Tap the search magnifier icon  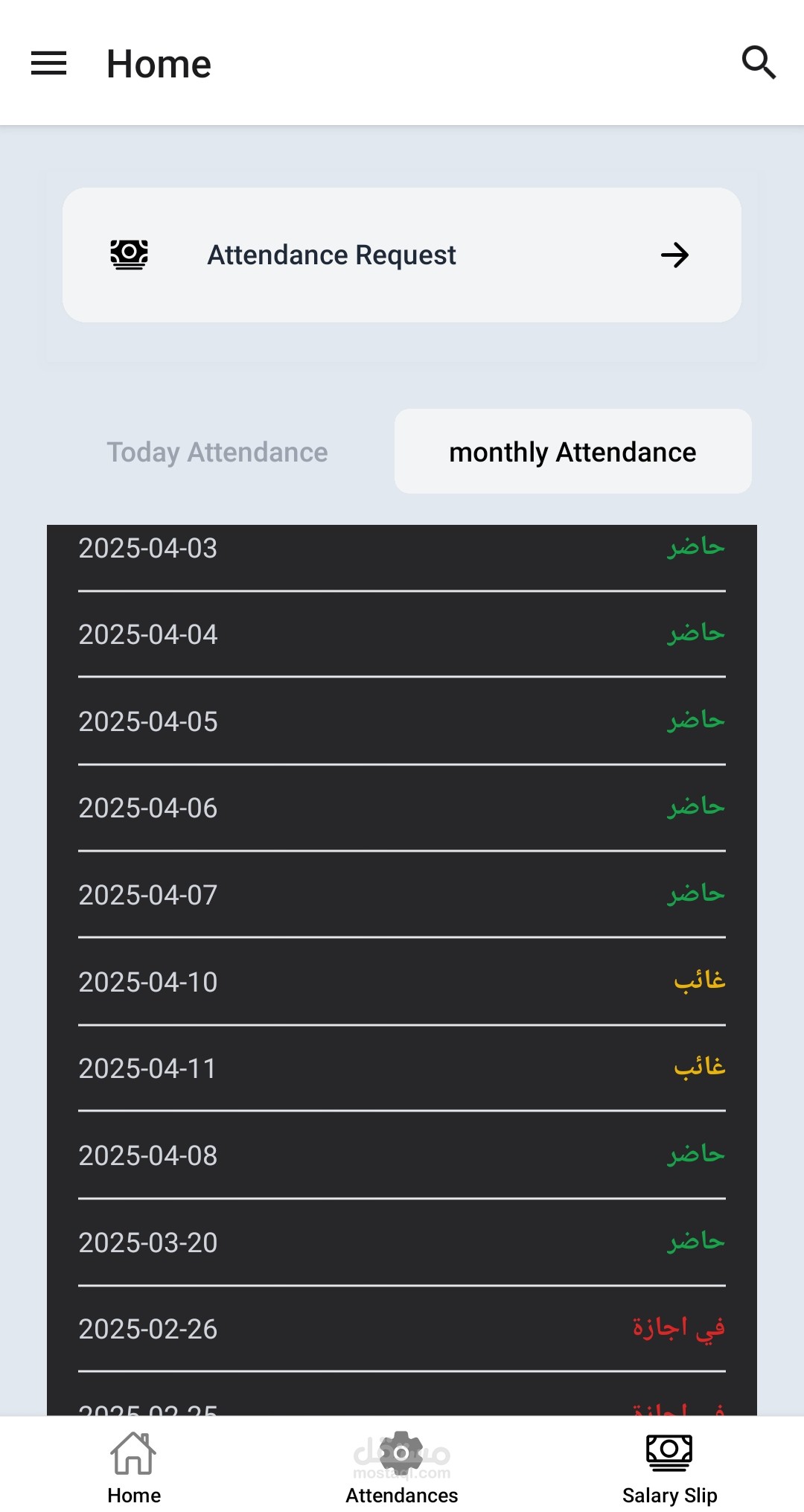759,63
